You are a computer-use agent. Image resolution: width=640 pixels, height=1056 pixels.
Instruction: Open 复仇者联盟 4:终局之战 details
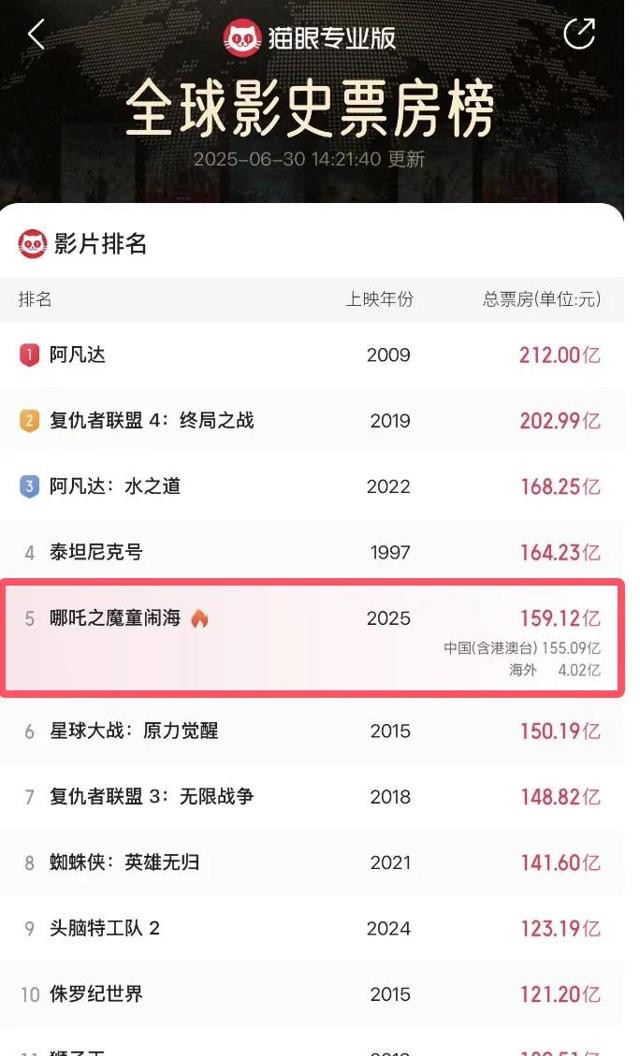(312, 421)
